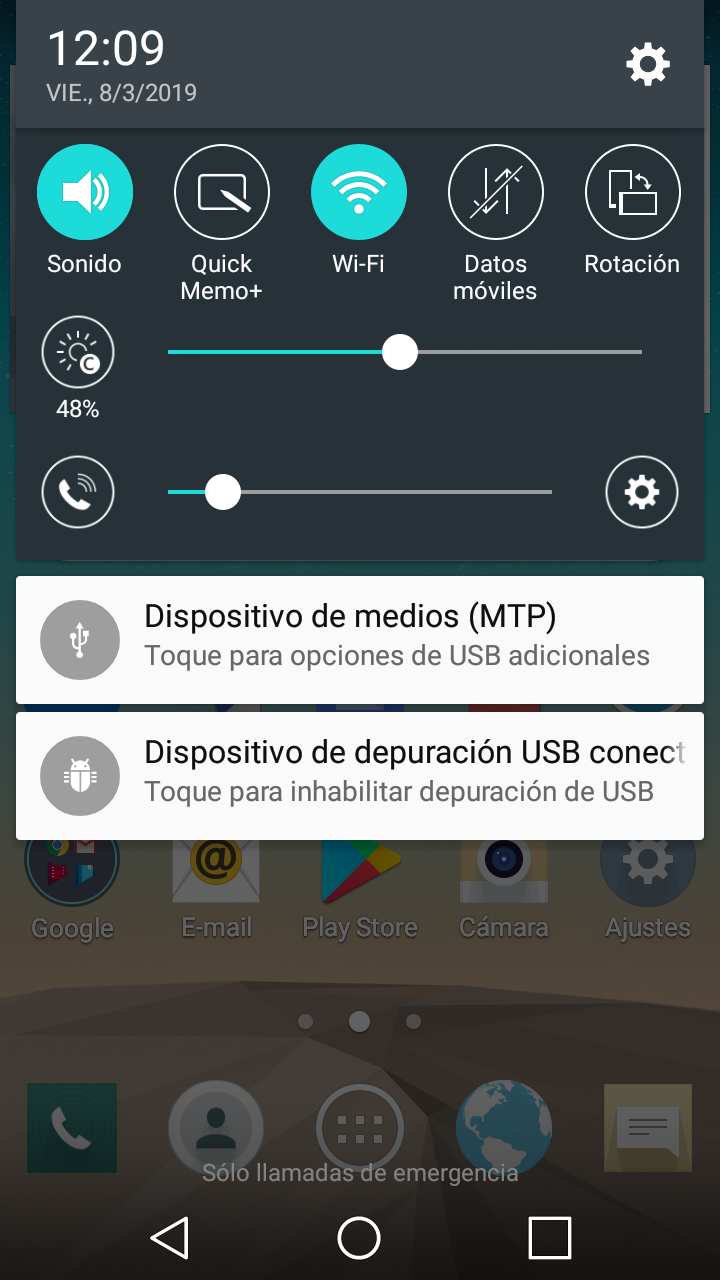Show recent apps
This screenshot has width=720, height=1280.
tap(549, 1238)
